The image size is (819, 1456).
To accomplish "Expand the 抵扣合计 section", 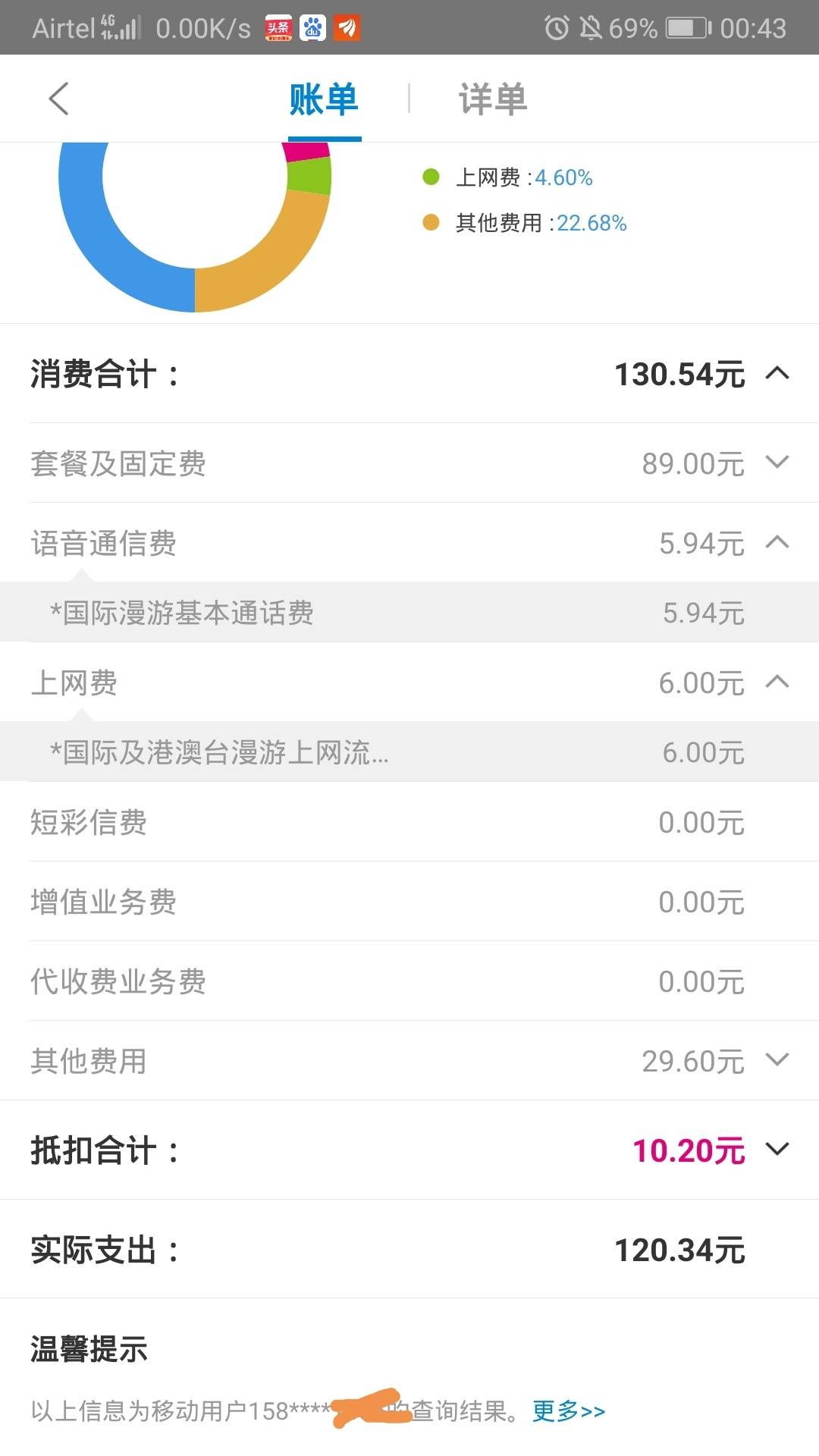I will coord(777,1150).
